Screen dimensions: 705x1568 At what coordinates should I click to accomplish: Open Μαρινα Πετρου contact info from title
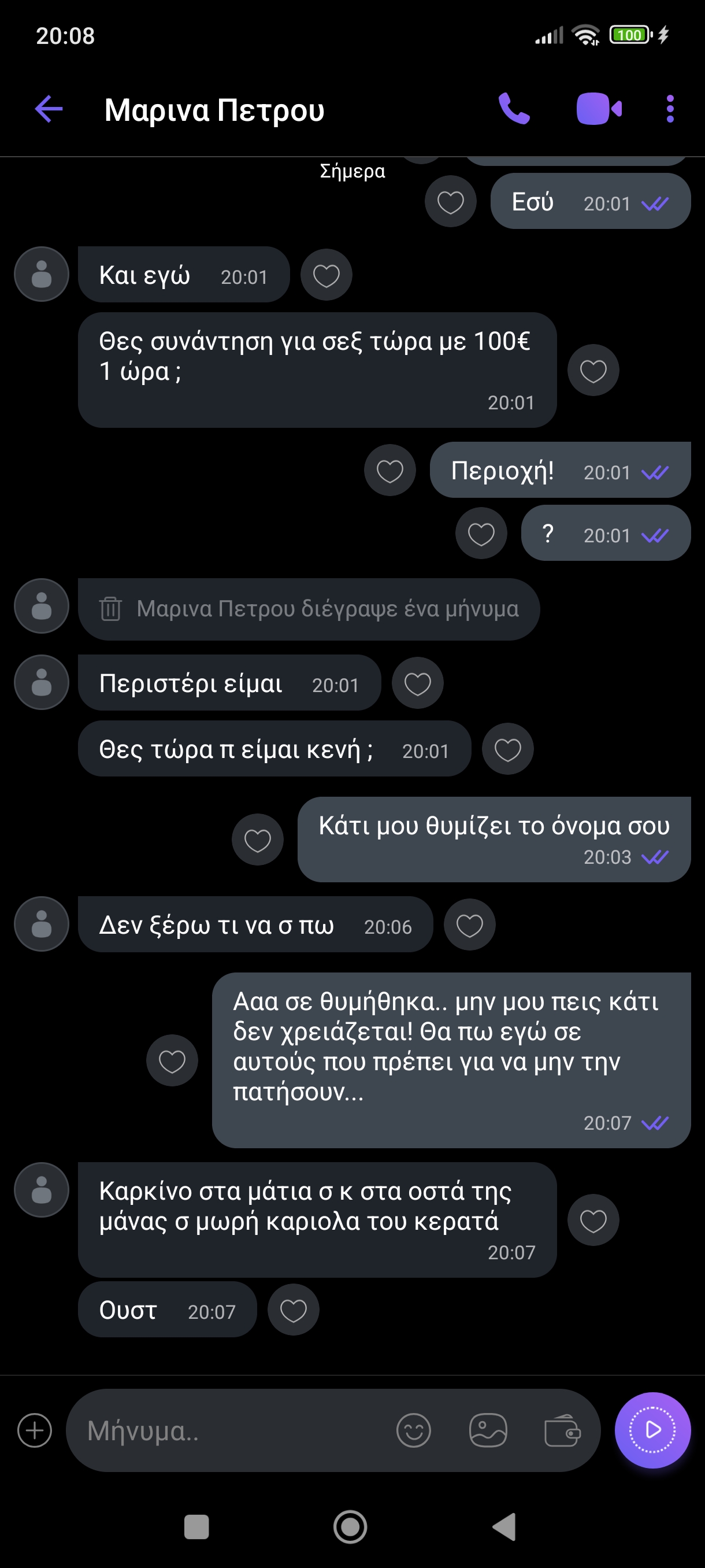214,111
